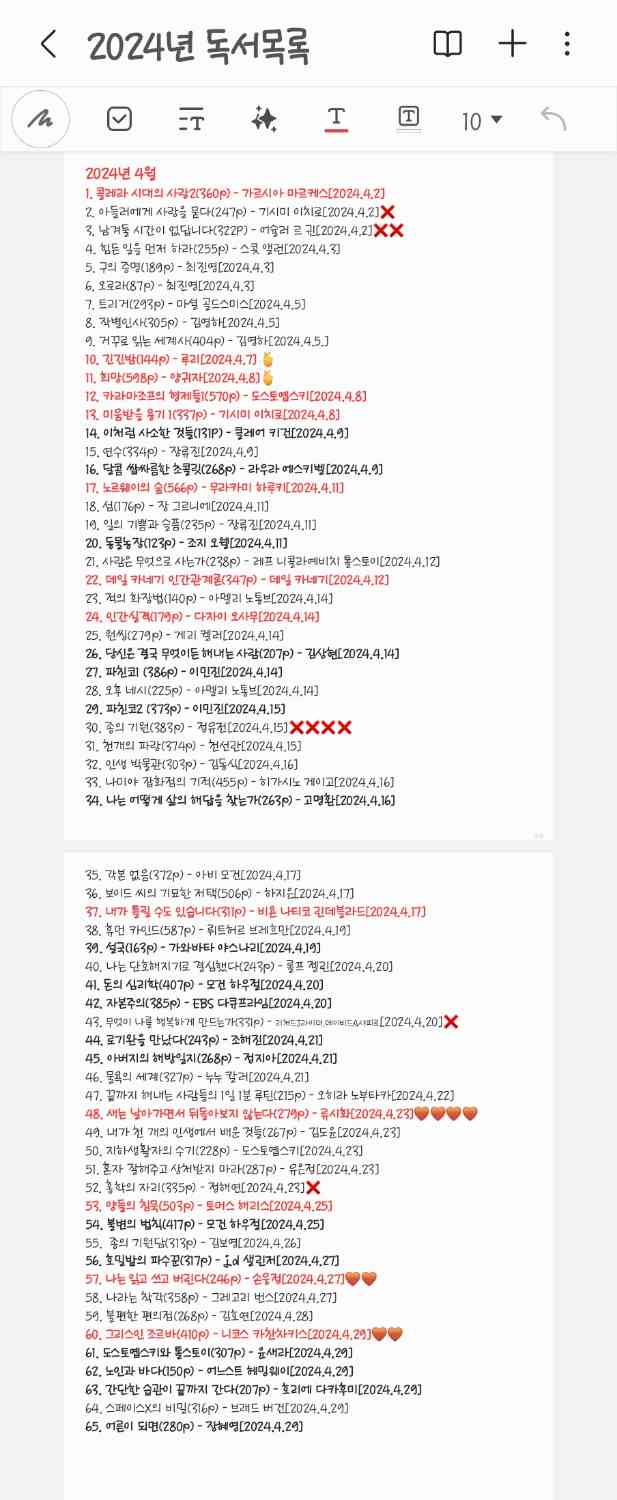
Task: Change the text font color
Action: pos(336,119)
